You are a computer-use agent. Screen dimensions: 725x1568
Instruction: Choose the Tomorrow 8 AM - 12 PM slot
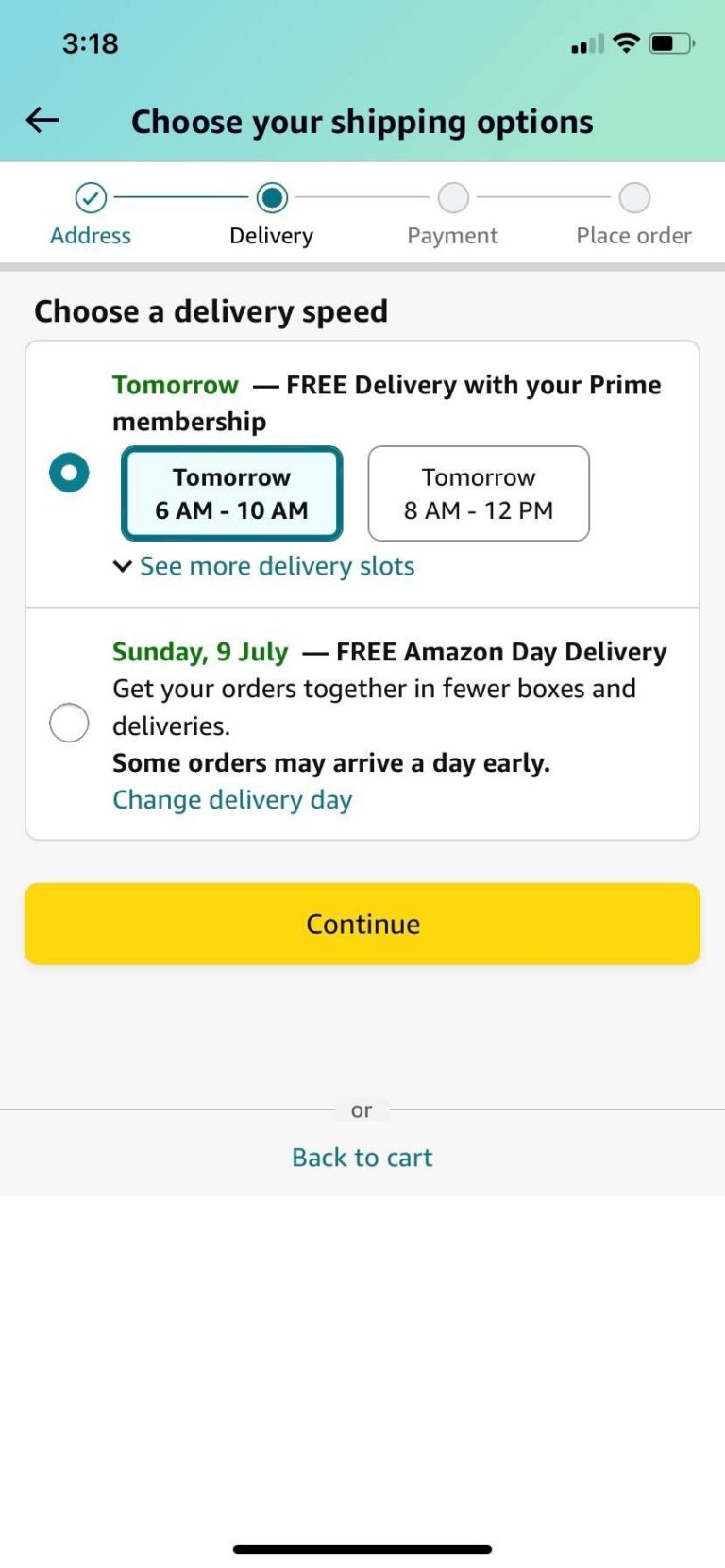(479, 493)
